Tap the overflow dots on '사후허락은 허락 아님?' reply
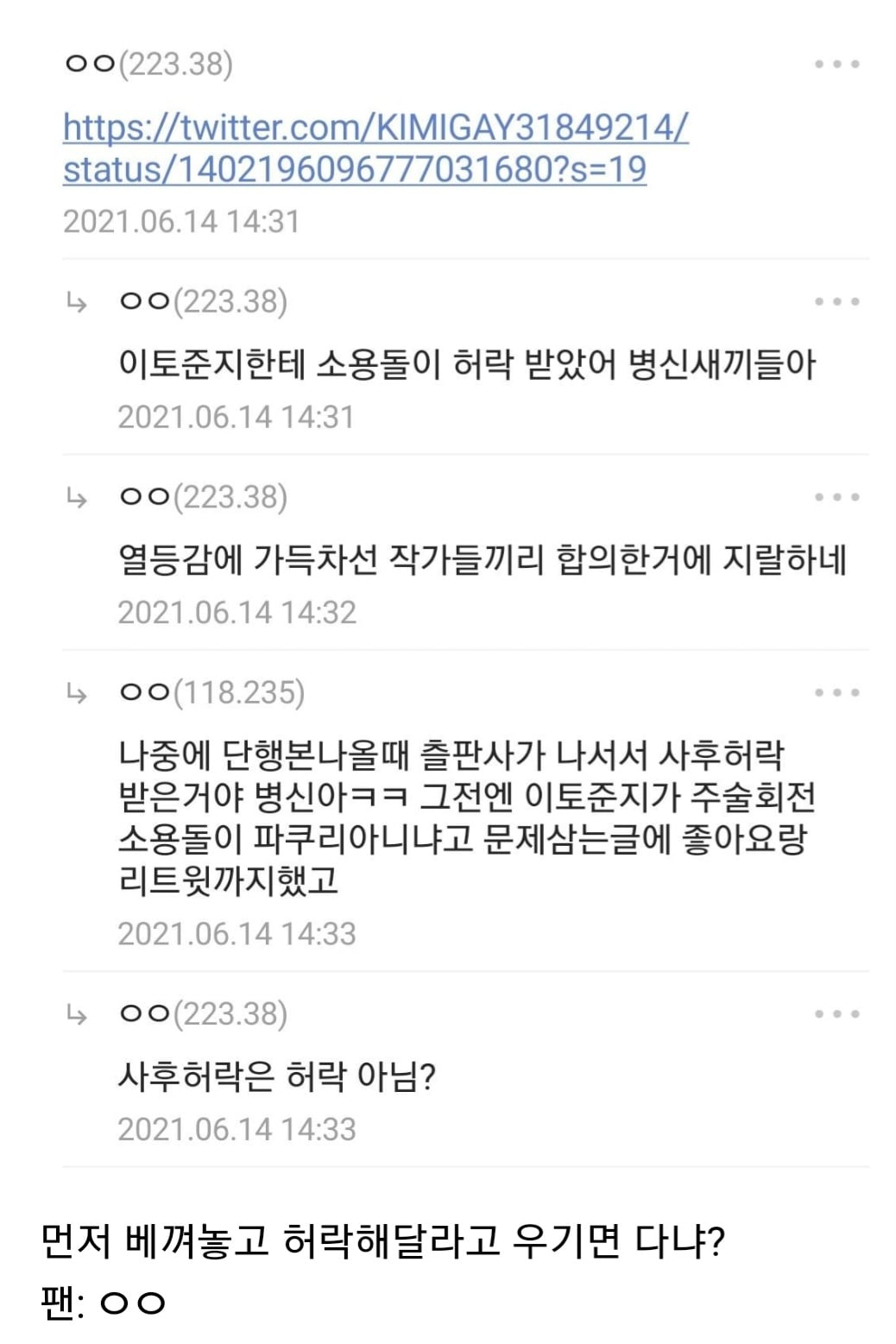 point(836,1014)
